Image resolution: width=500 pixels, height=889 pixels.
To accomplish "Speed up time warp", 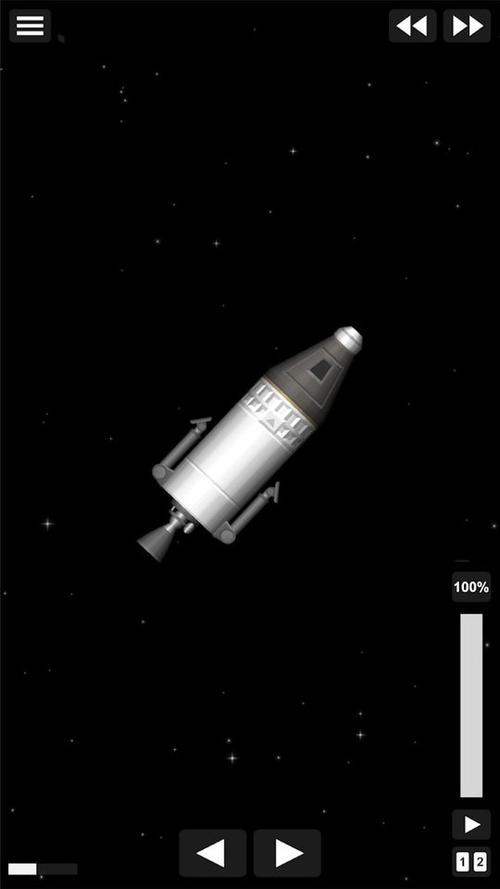I will [x=467, y=26].
